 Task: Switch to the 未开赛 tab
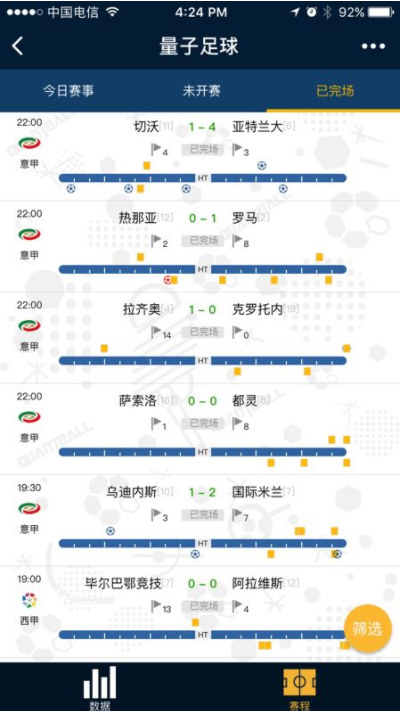pyautogui.click(x=202, y=91)
